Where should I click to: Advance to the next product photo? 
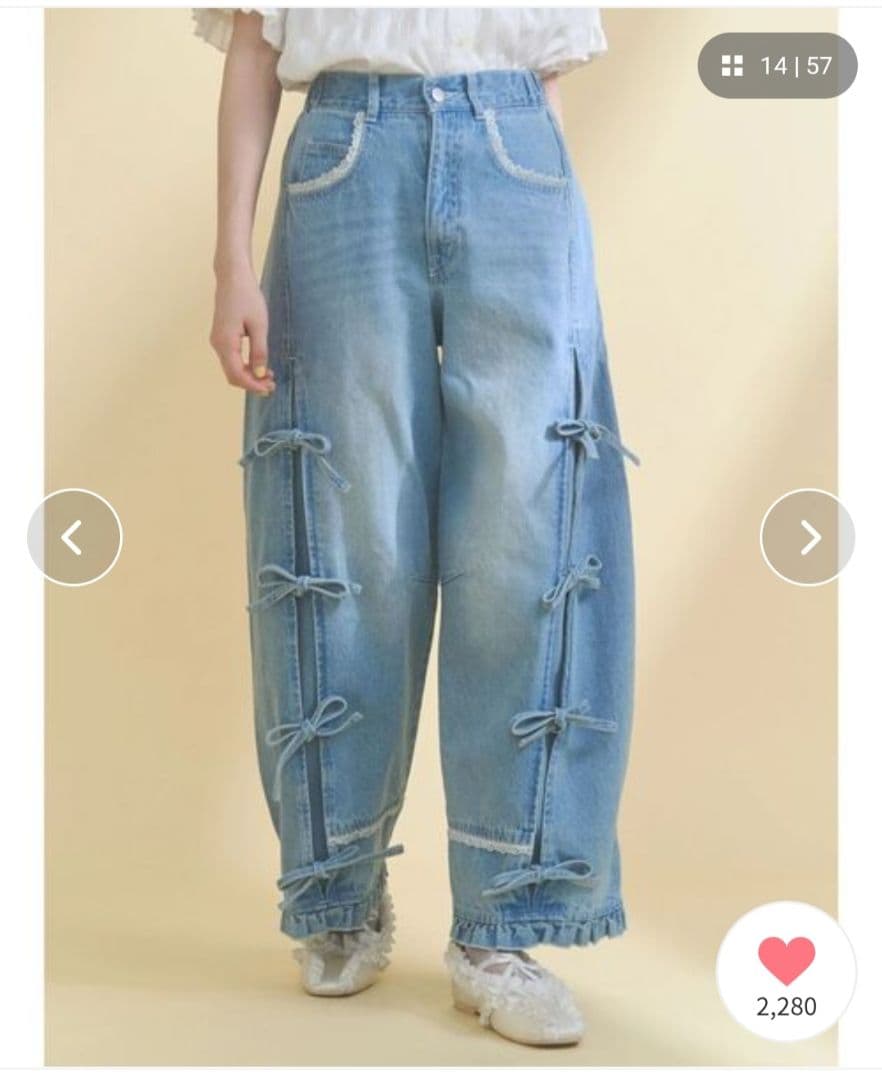coord(807,537)
